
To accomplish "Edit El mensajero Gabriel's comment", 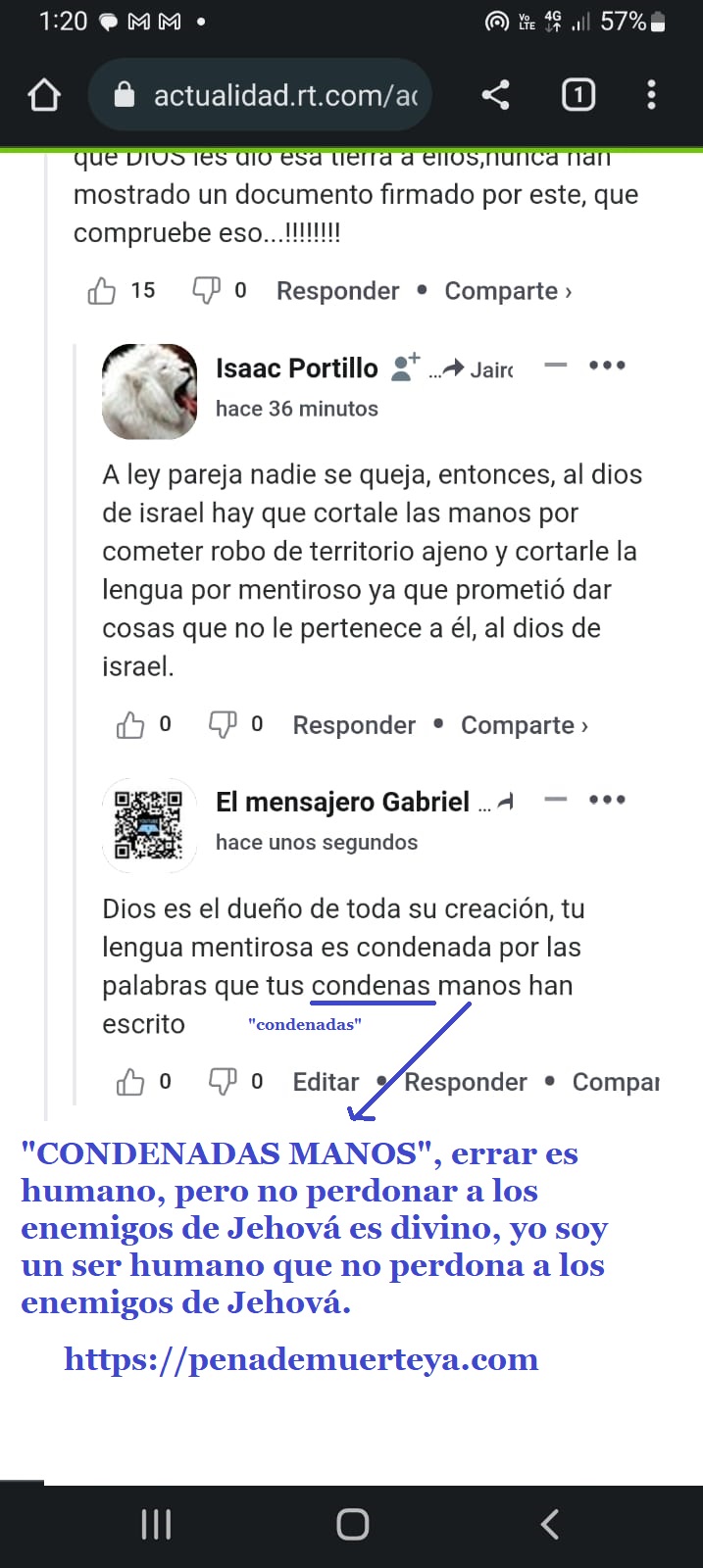I will tap(326, 1082).
